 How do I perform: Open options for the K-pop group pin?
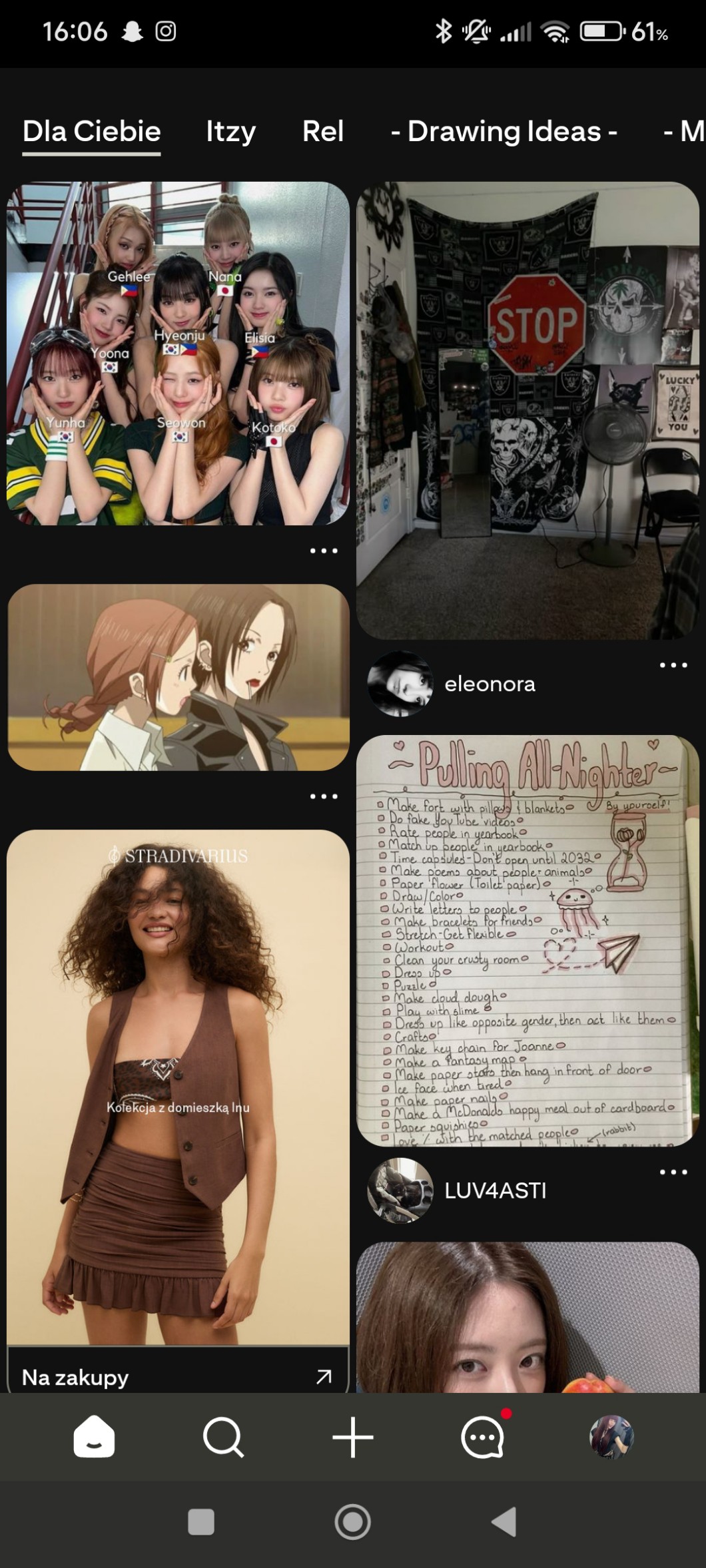point(324,551)
